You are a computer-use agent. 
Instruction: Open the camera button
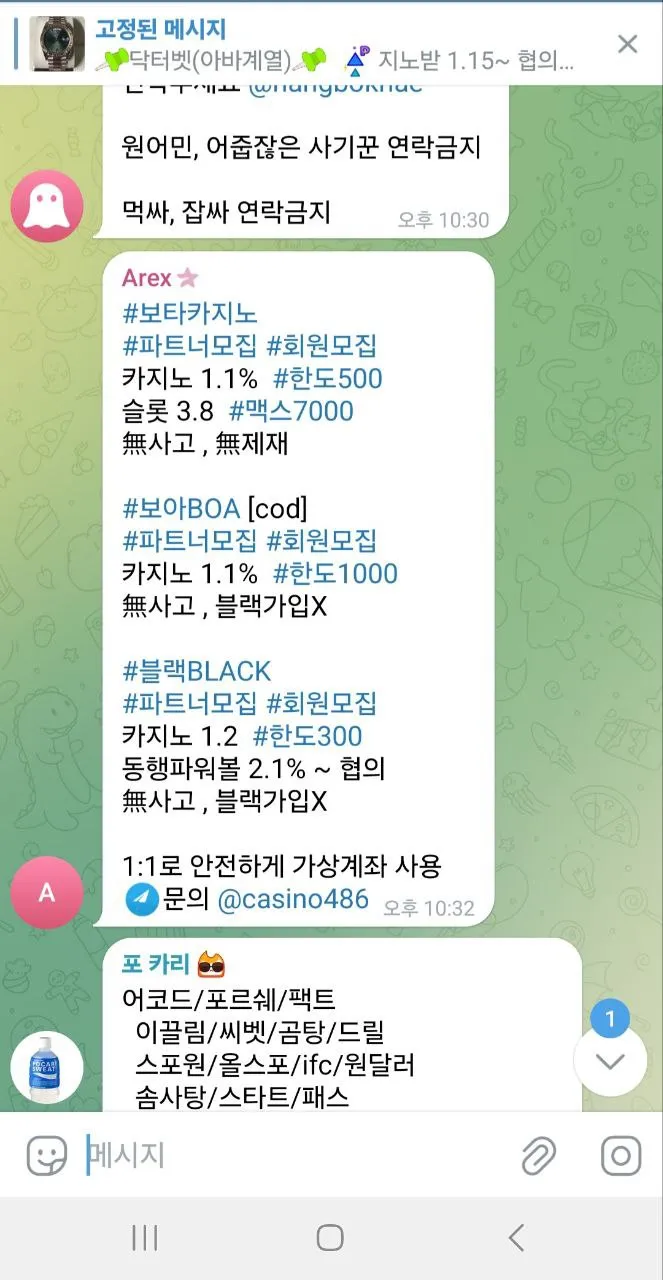[x=620, y=1157]
